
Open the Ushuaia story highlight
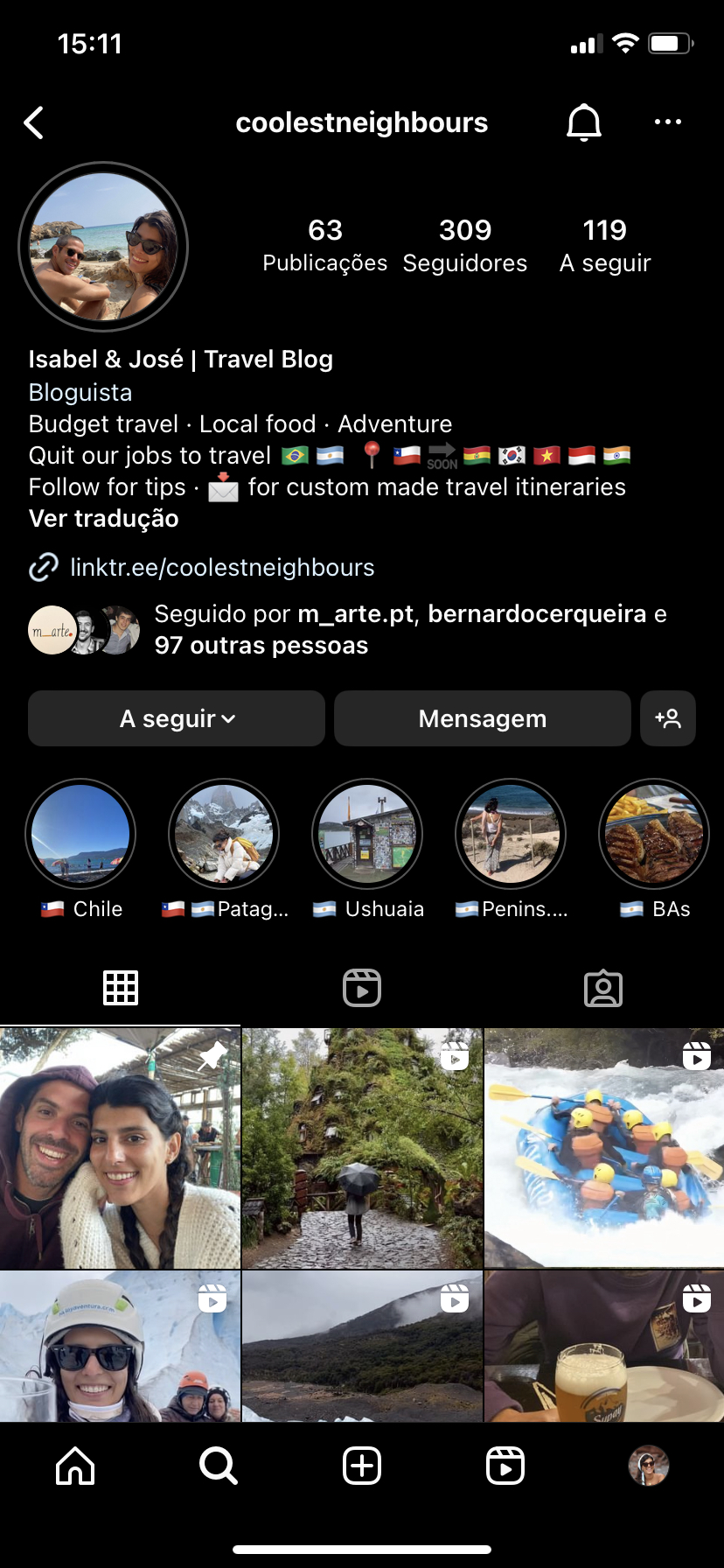(367, 834)
